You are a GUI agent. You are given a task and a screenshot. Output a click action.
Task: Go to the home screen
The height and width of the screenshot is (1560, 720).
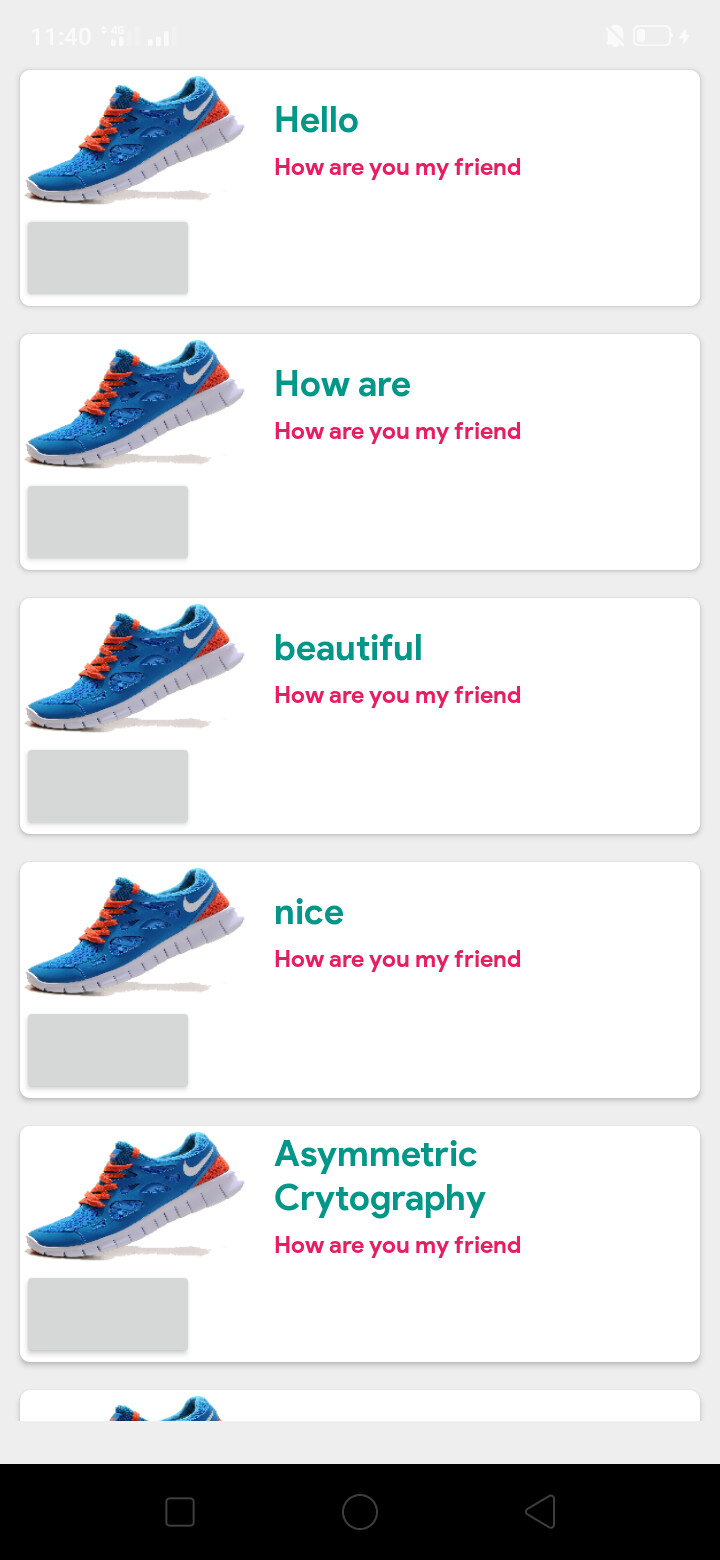pyautogui.click(x=360, y=1512)
